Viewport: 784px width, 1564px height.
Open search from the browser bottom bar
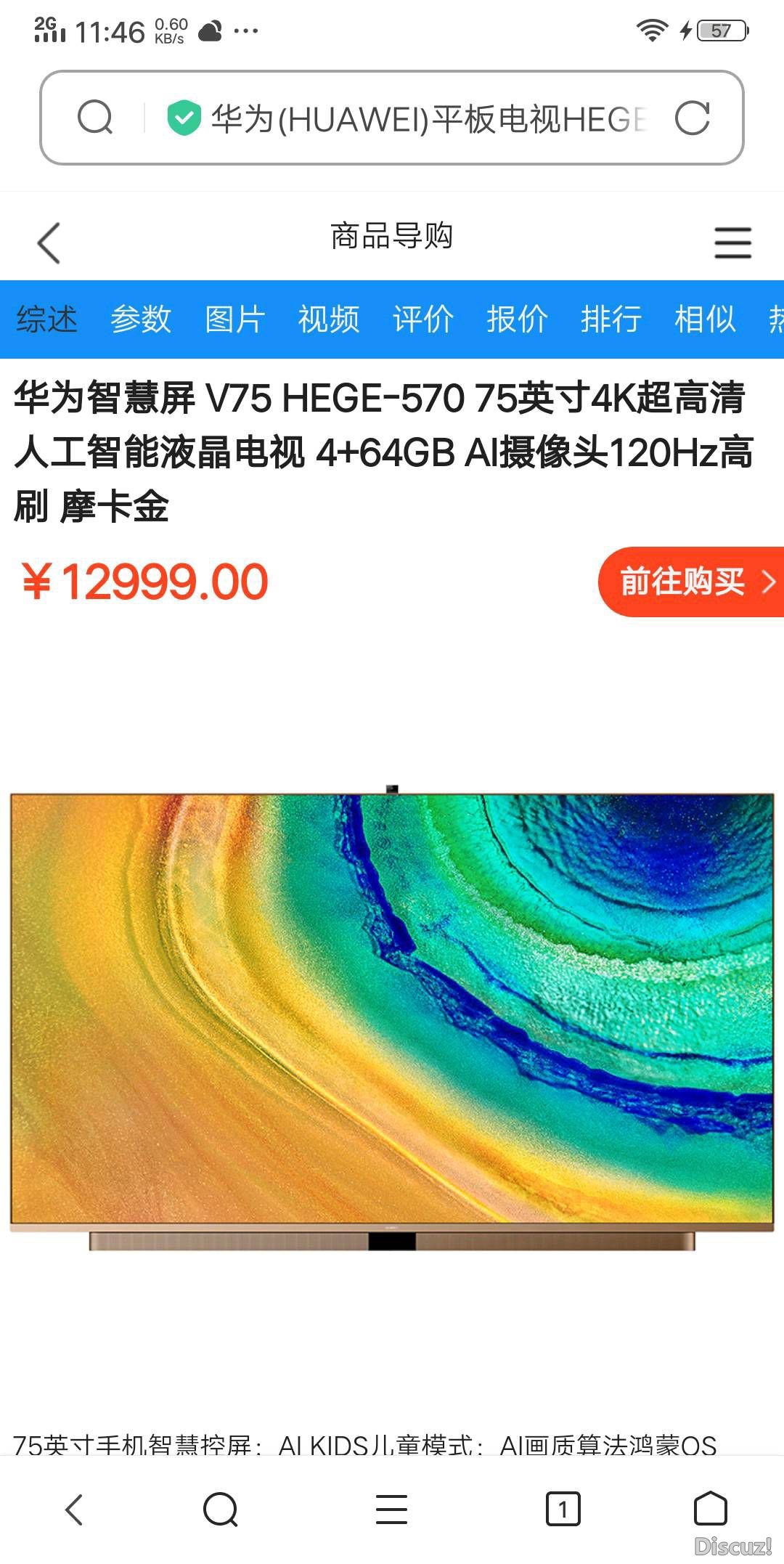point(221,1510)
